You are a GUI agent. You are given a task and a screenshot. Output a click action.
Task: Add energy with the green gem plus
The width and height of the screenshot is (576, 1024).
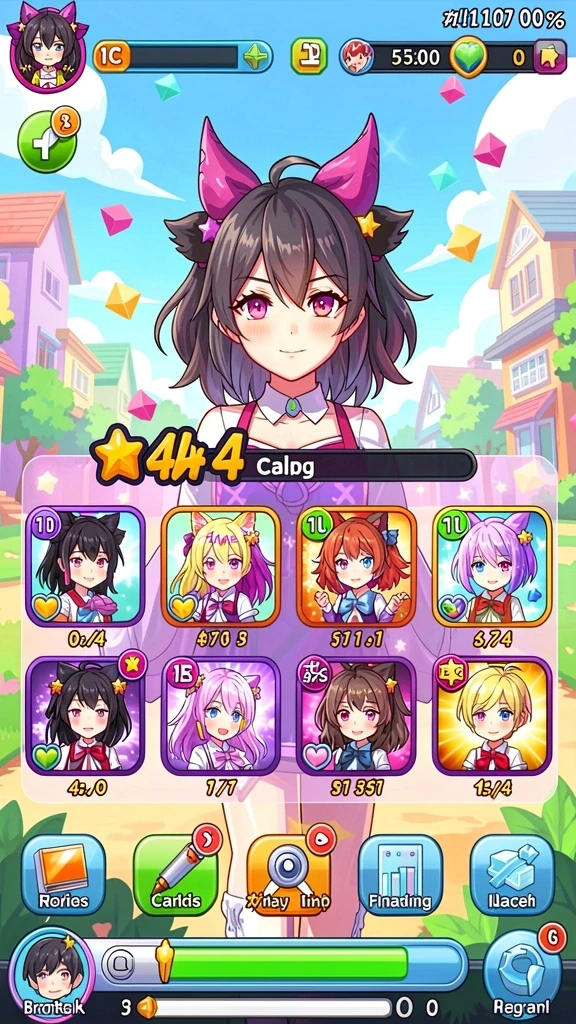point(255,57)
